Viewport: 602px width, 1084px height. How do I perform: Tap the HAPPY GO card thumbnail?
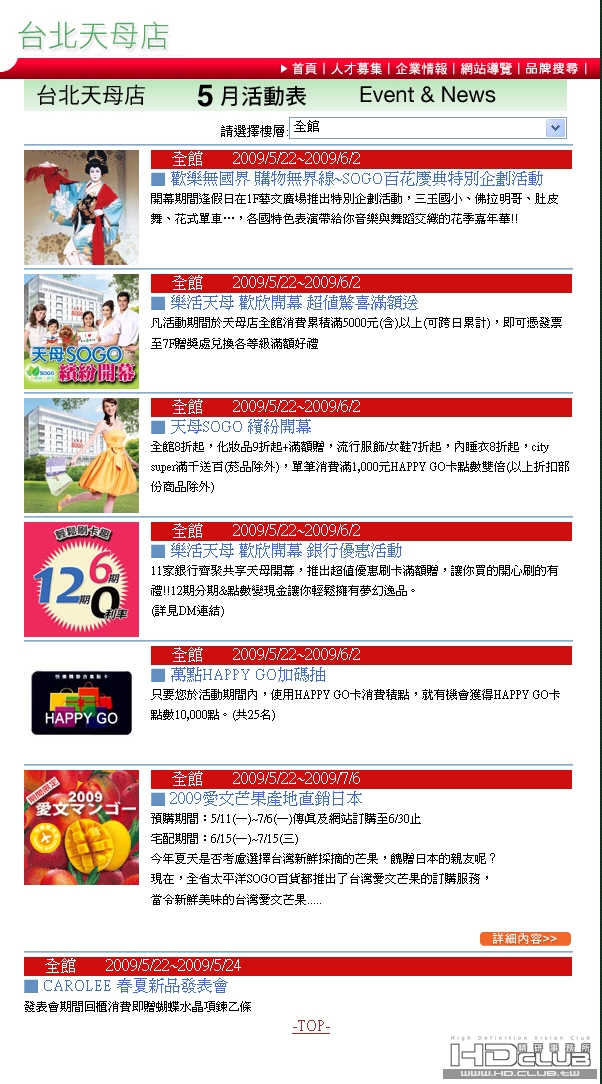click(x=82, y=703)
